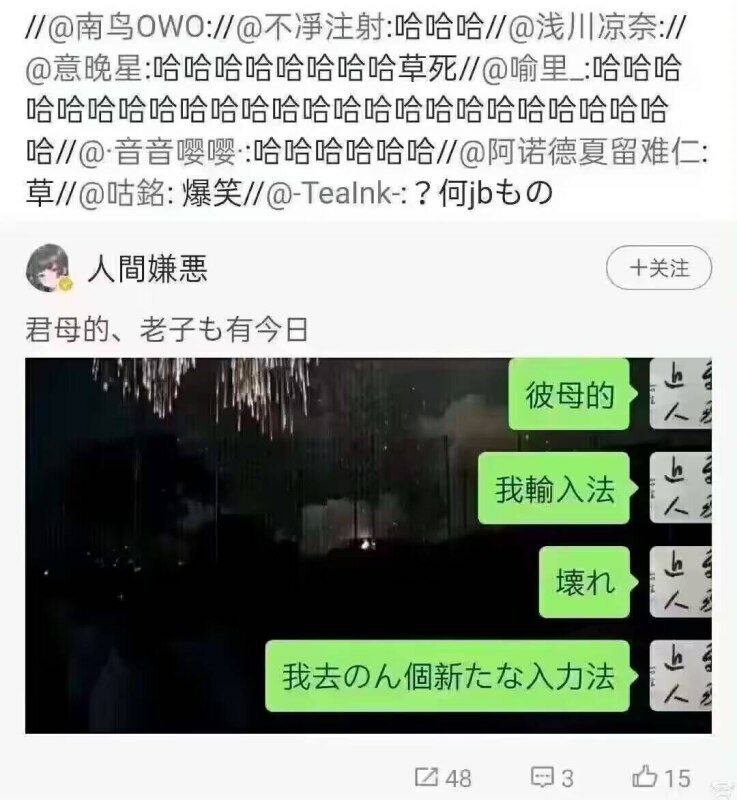Visit the @不淨注射 profile mention
This screenshot has height=800, width=737.
pyautogui.click(x=312, y=28)
